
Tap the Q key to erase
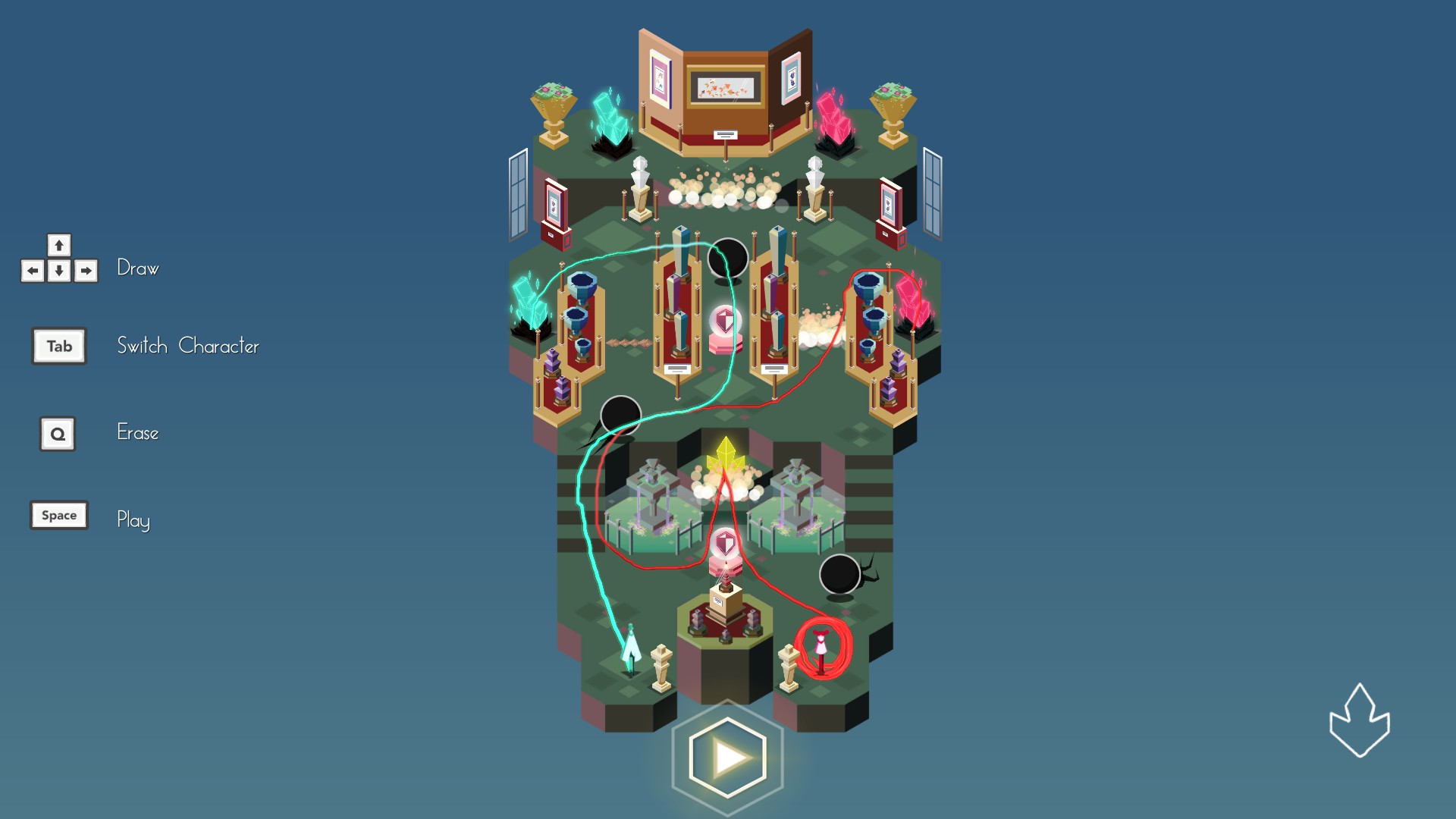pos(58,434)
